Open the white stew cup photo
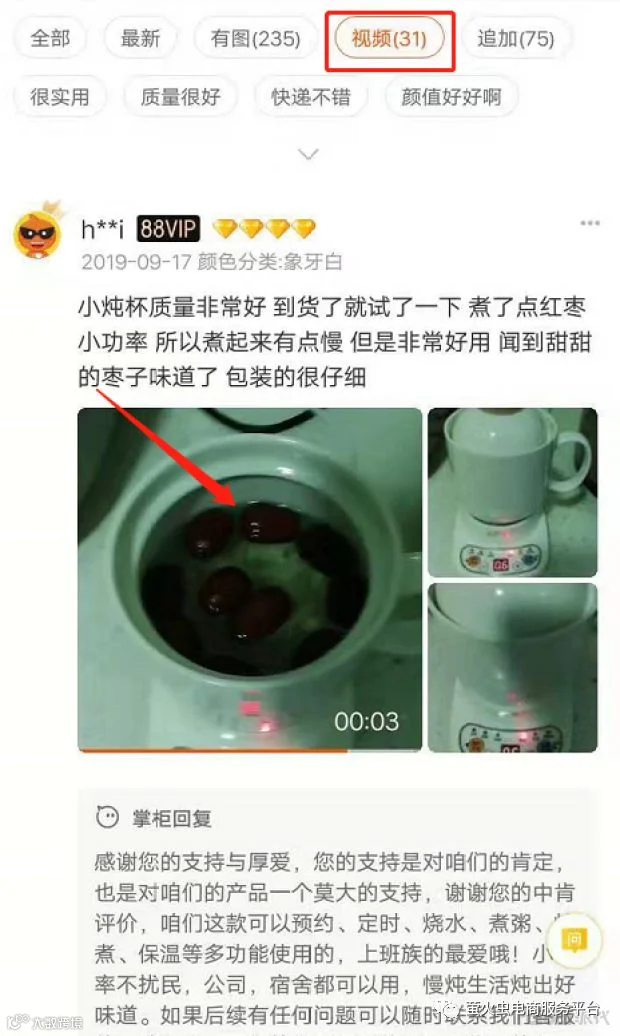 pyautogui.click(x=513, y=492)
